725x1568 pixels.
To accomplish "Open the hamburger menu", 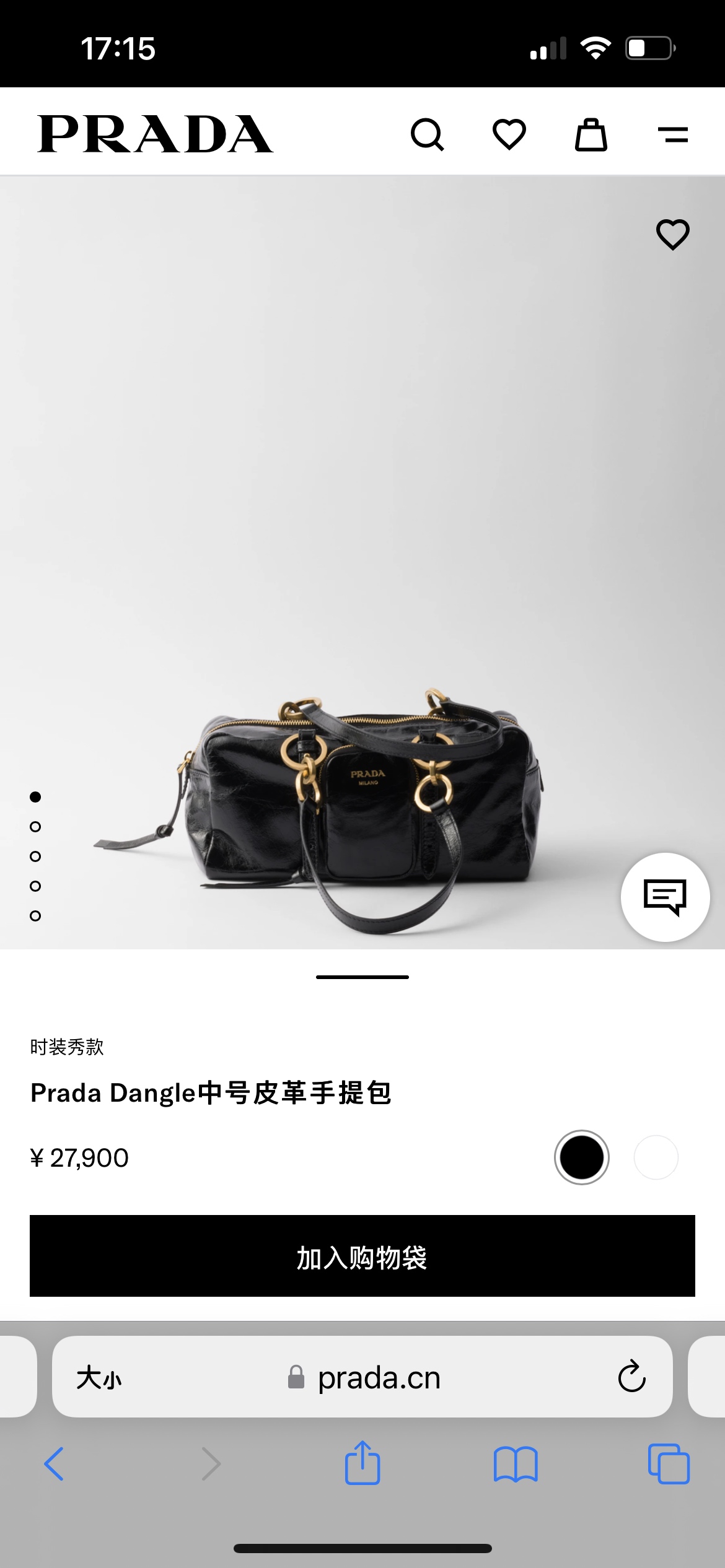I will tap(672, 134).
